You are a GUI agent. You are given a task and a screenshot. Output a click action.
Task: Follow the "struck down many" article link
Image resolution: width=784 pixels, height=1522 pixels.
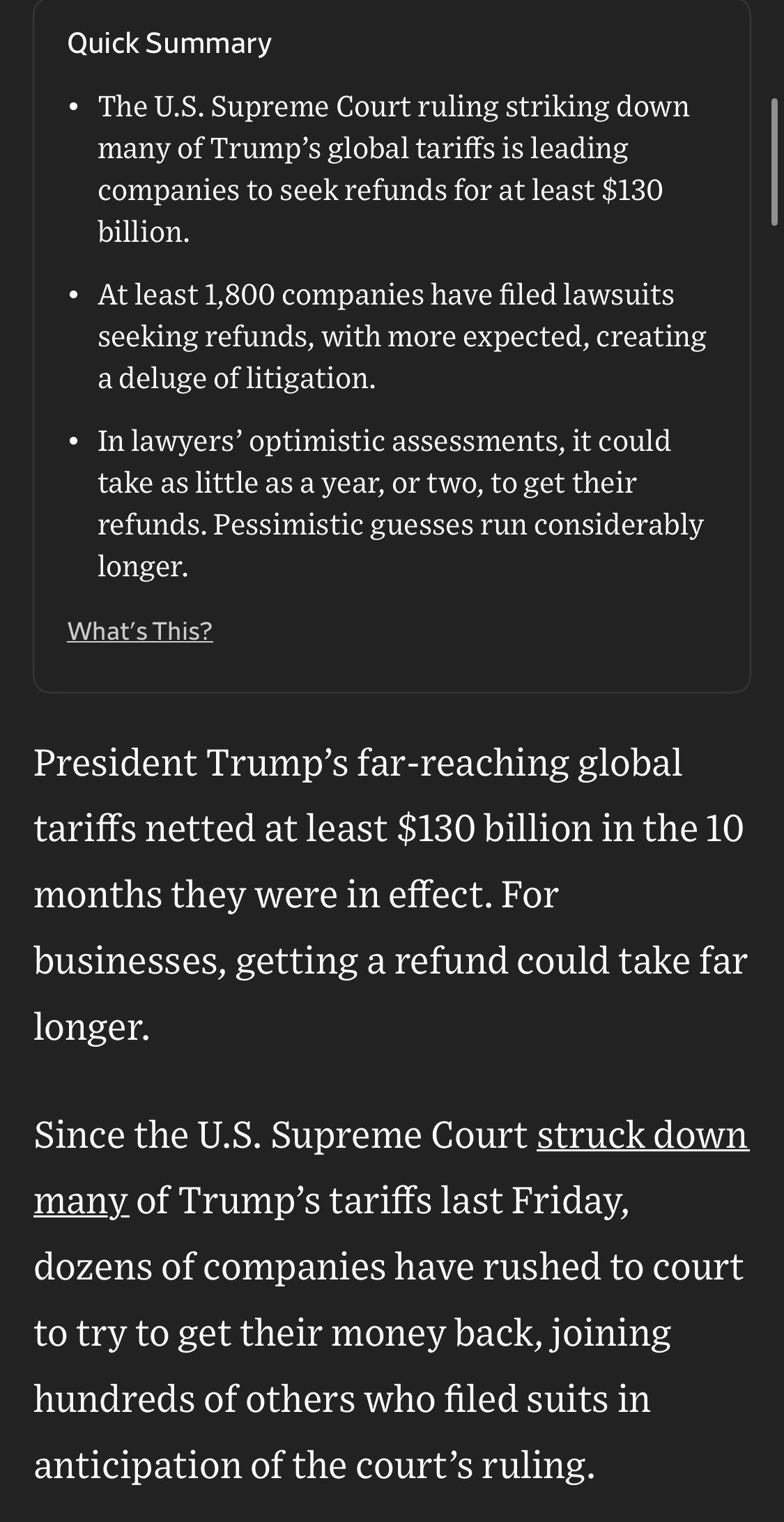click(x=642, y=1136)
